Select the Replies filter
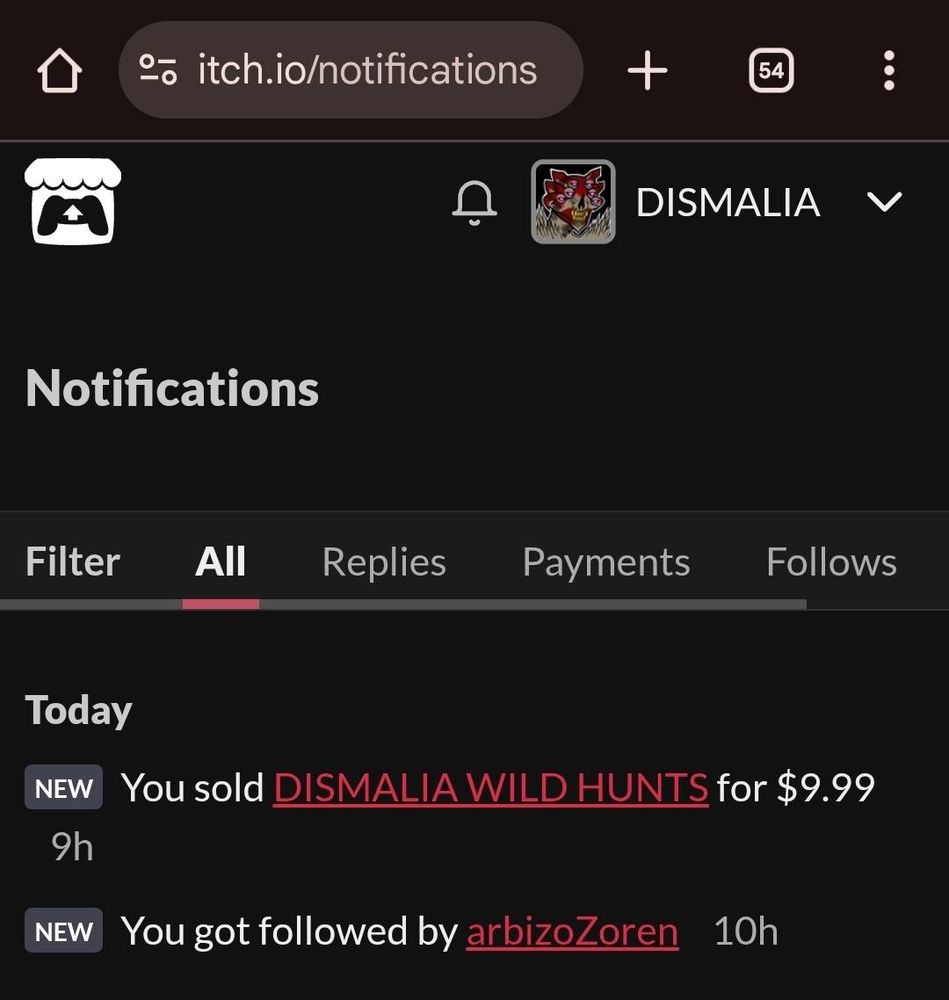The height and width of the screenshot is (1000, 949). click(x=383, y=561)
